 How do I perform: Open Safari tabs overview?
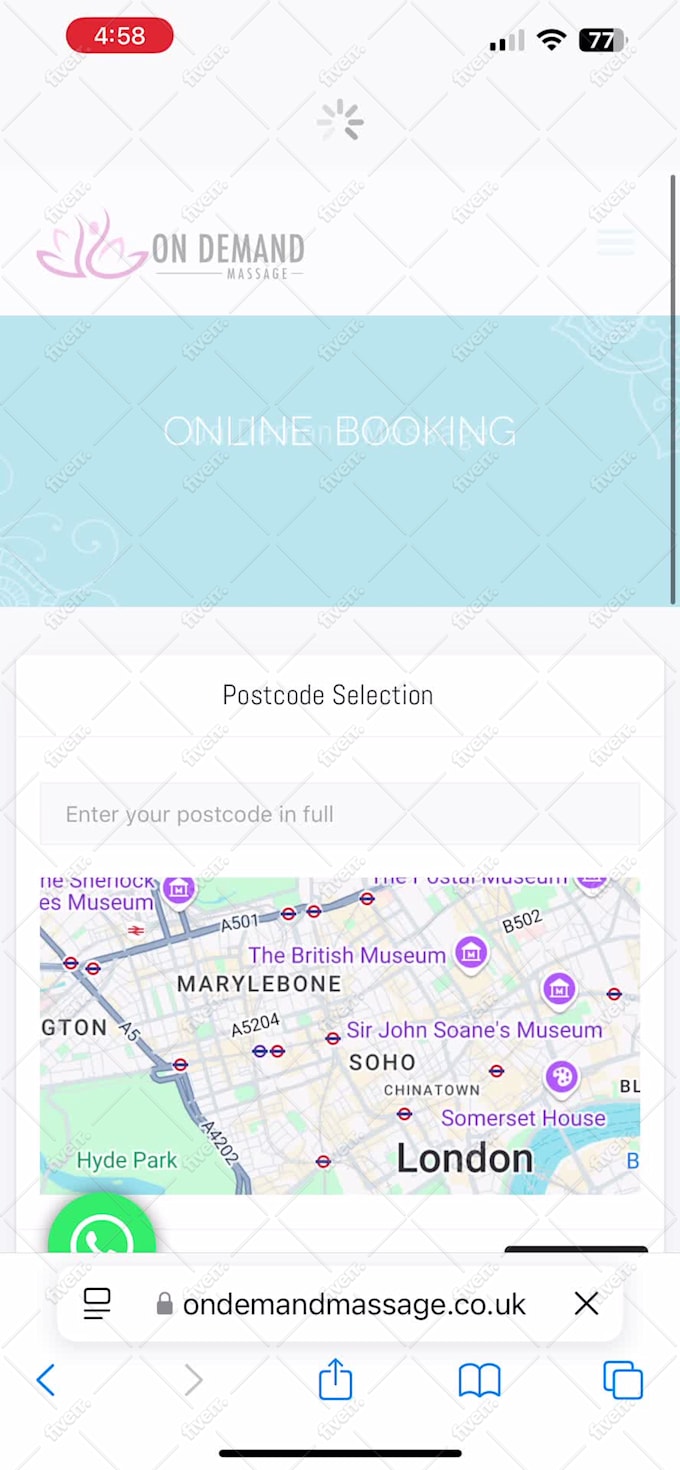click(622, 1381)
